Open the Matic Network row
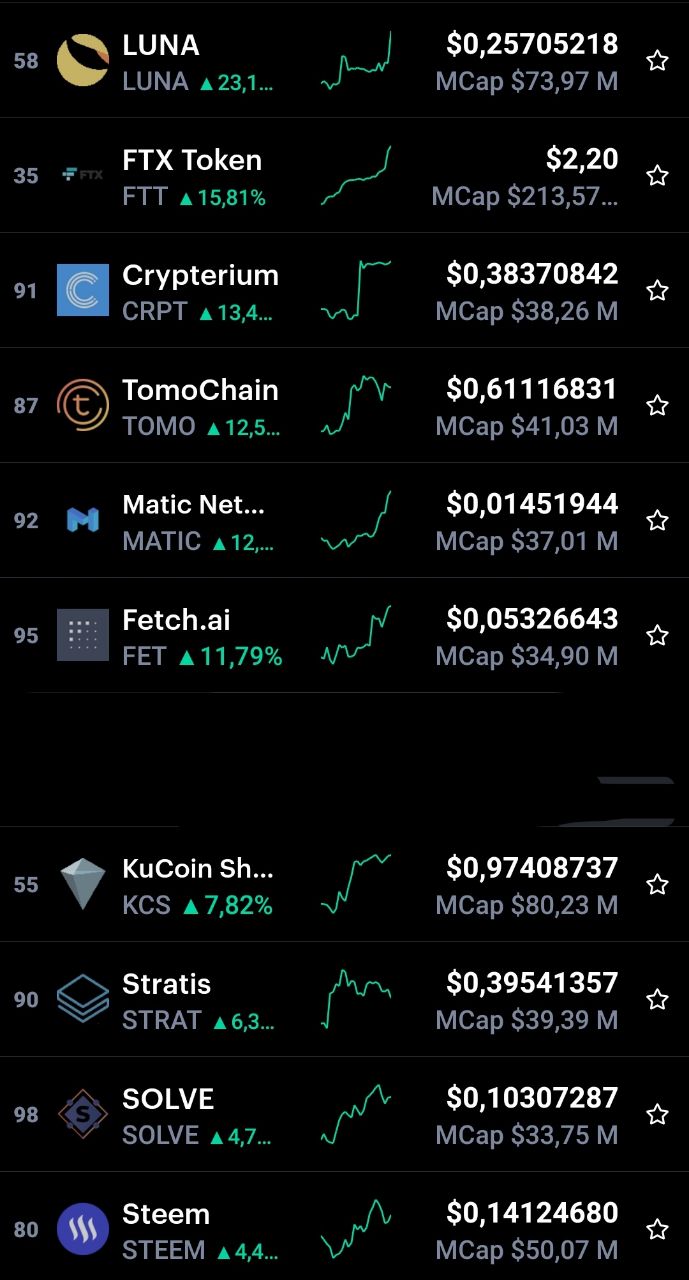This screenshot has width=689, height=1280. point(344,521)
